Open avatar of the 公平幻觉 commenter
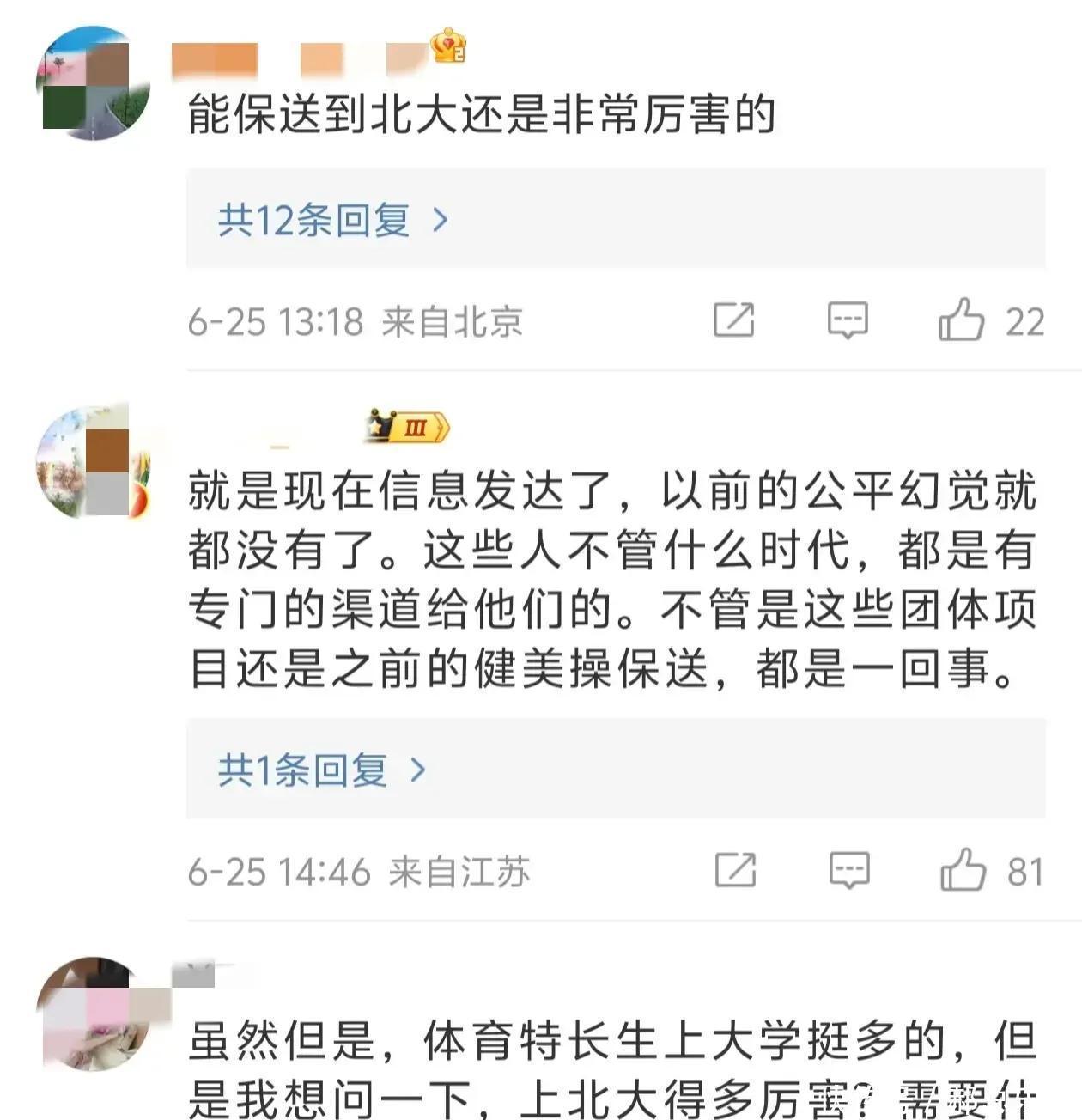 (x=93, y=462)
